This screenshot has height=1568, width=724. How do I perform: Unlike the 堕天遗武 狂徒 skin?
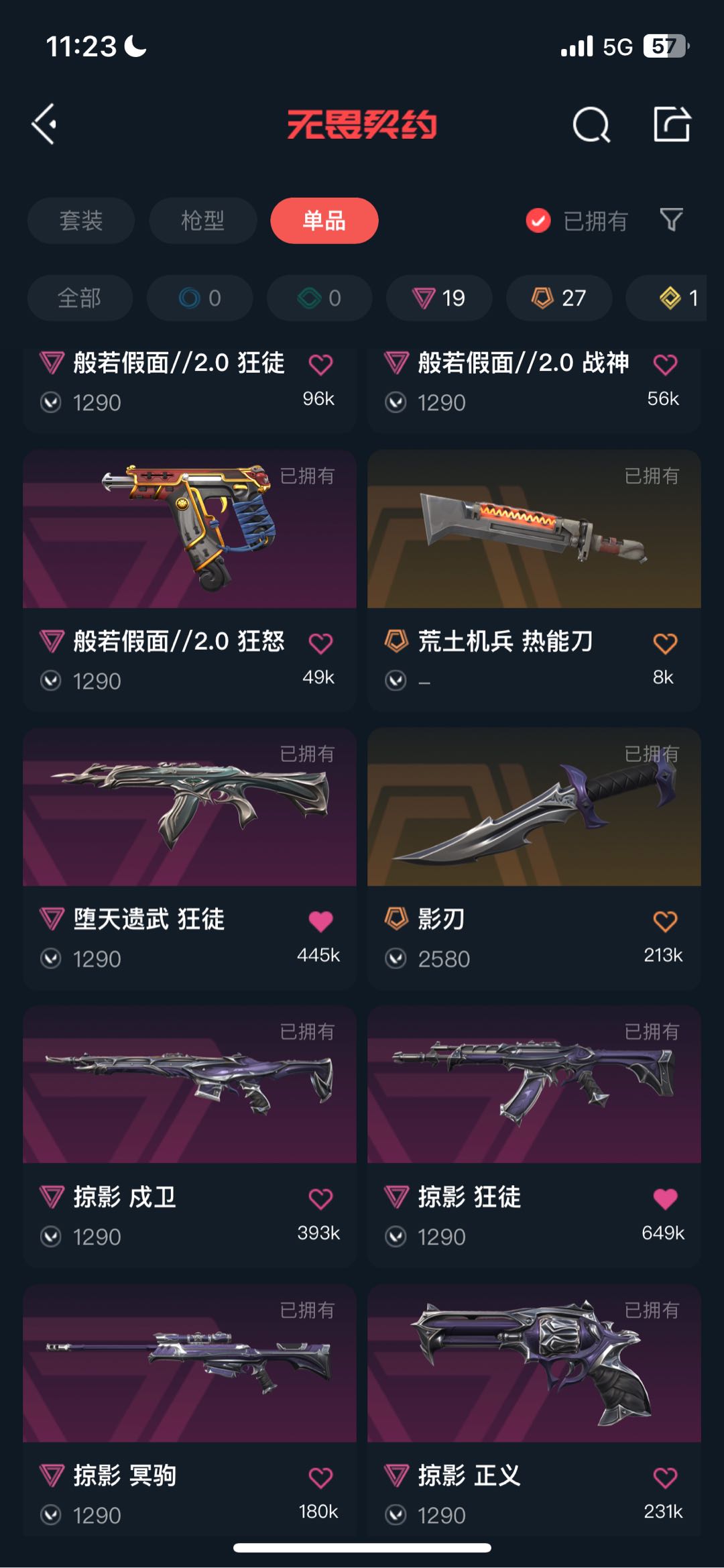320,921
